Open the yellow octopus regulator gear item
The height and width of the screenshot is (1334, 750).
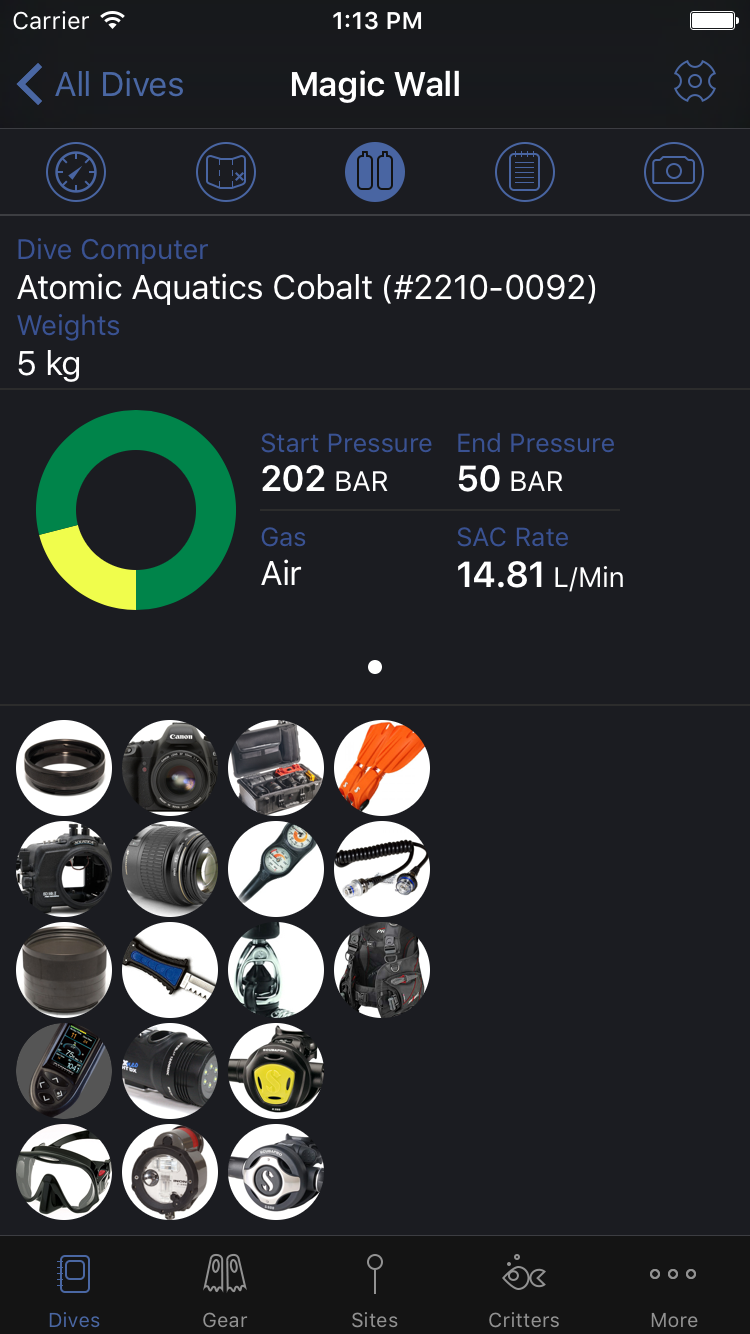point(276,1071)
